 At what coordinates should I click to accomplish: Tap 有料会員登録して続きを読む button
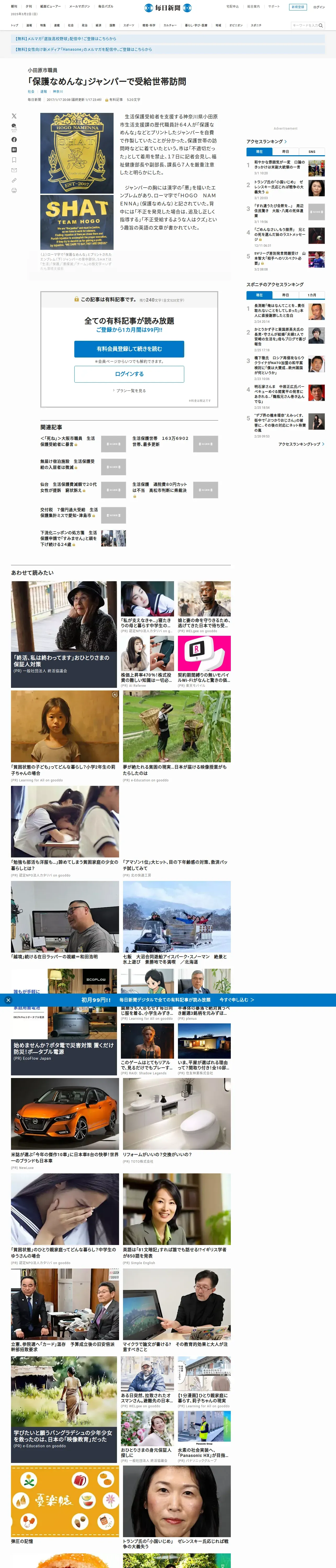click(x=129, y=349)
